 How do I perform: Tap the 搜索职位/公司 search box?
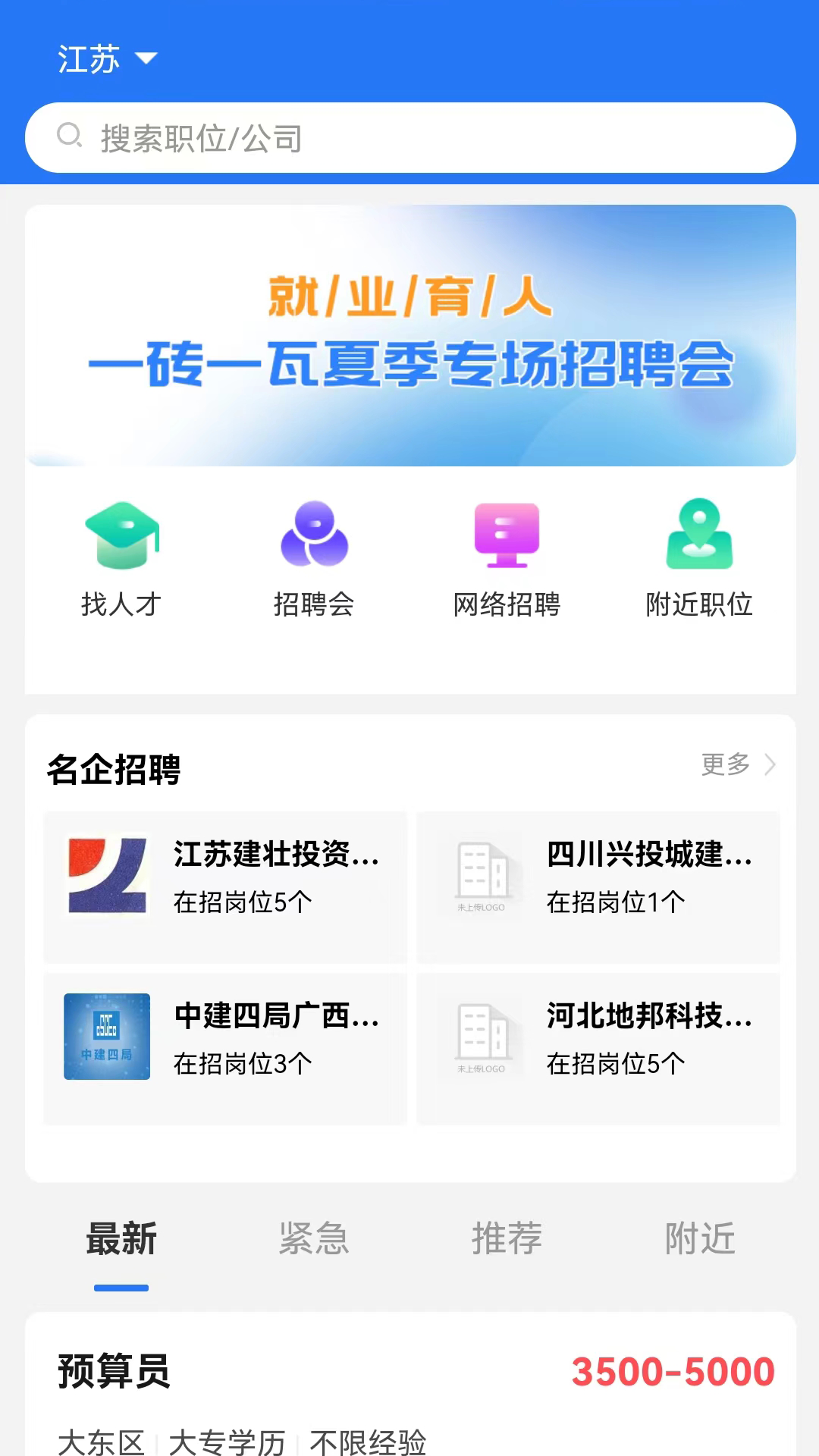[x=409, y=138]
